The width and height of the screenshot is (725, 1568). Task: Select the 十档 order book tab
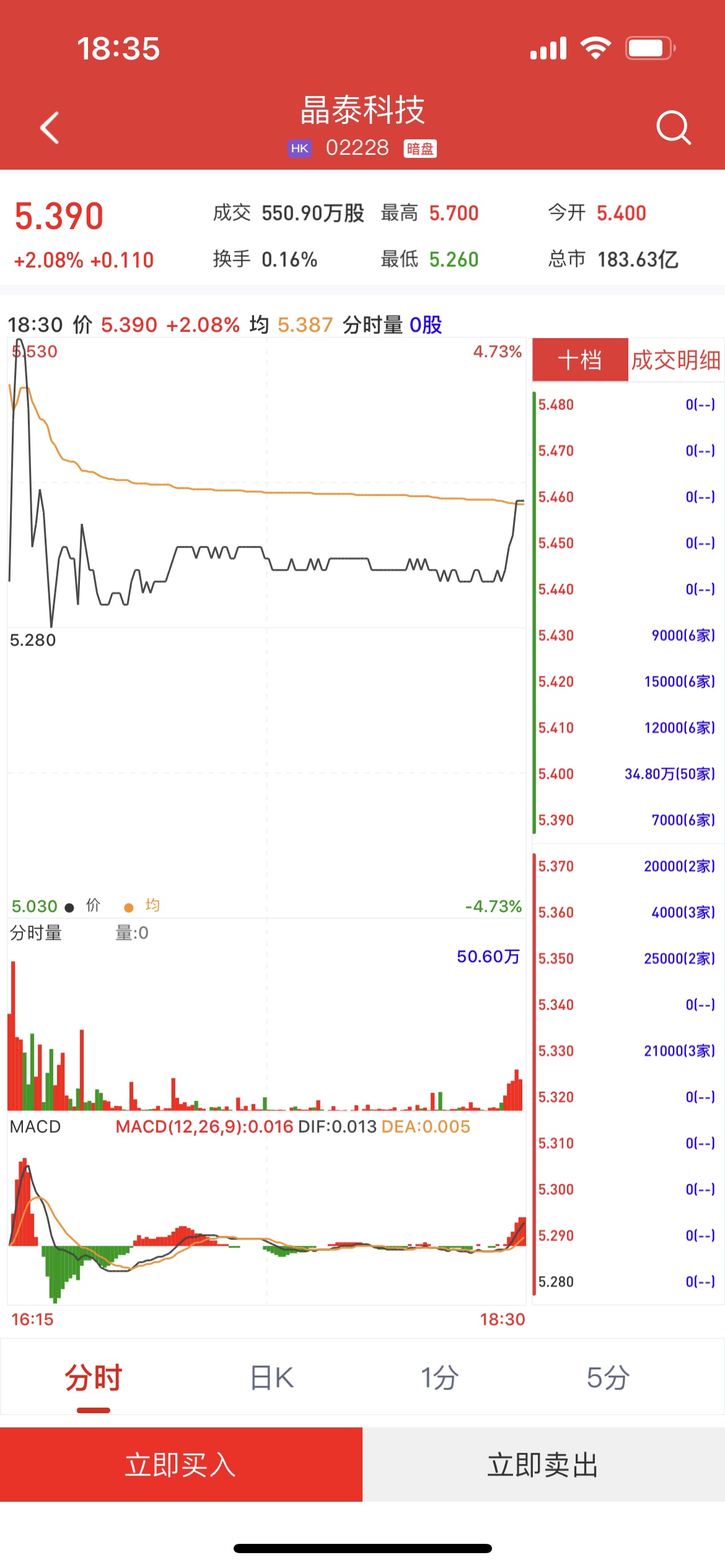pos(580,360)
